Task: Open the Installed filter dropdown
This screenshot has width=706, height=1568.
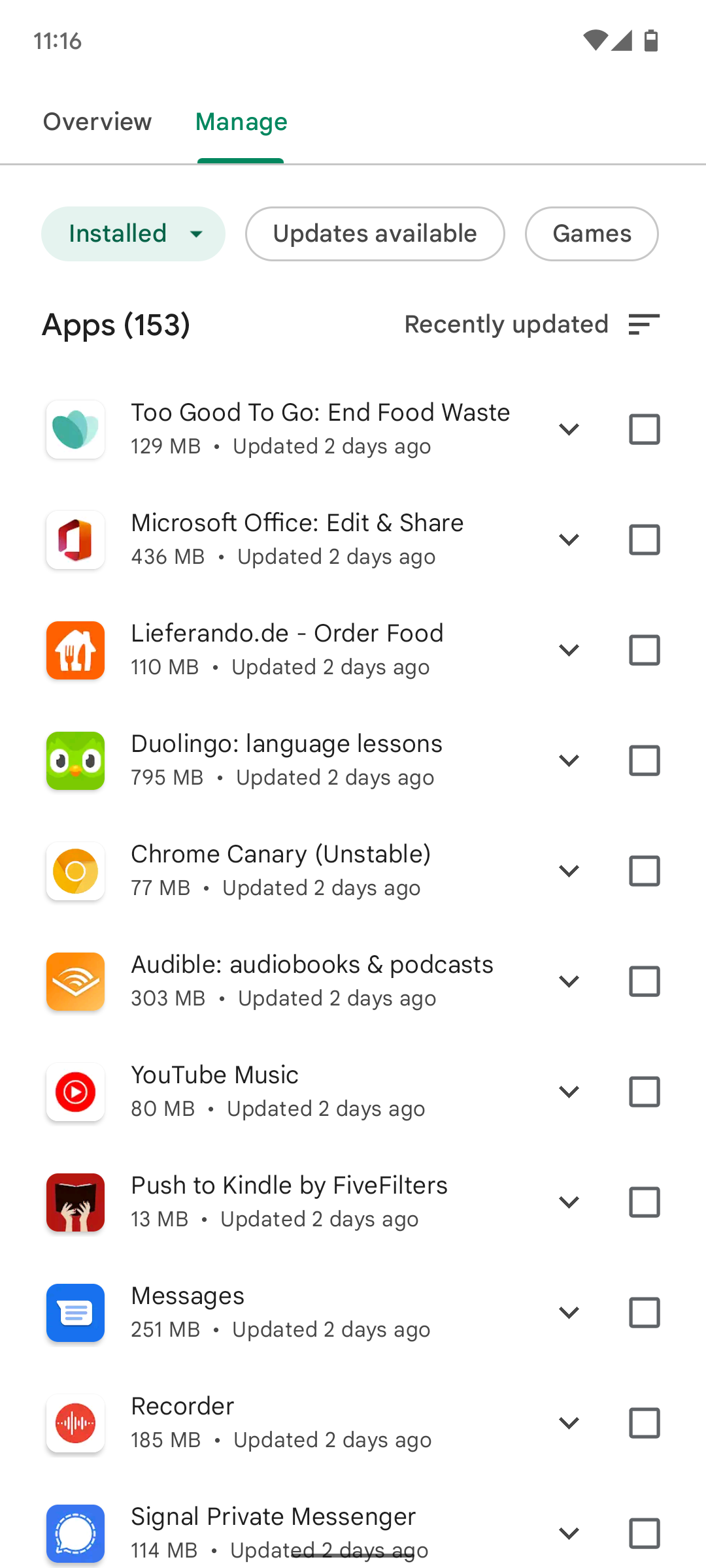Action: click(x=133, y=233)
